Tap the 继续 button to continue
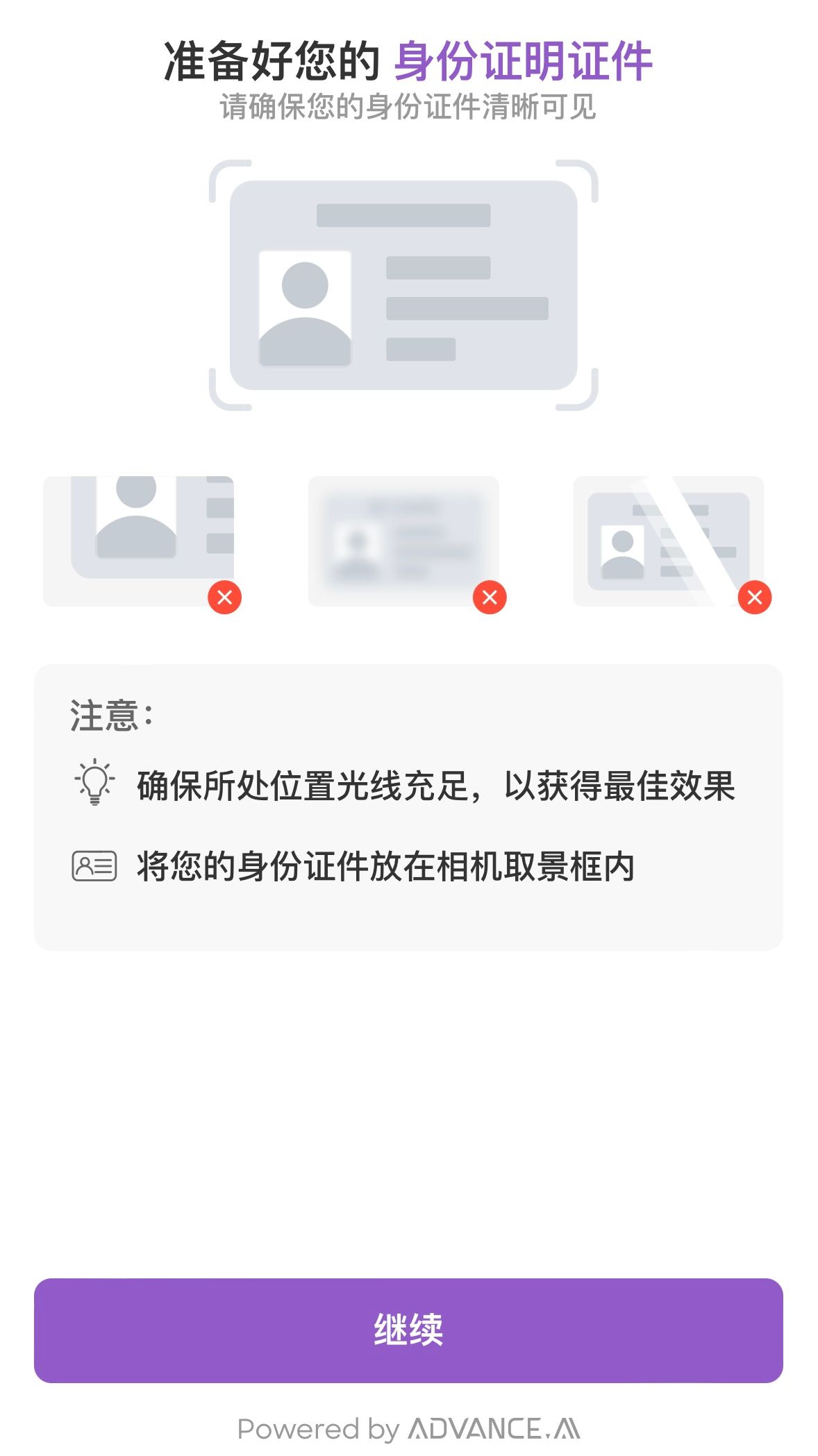 (x=408, y=1330)
